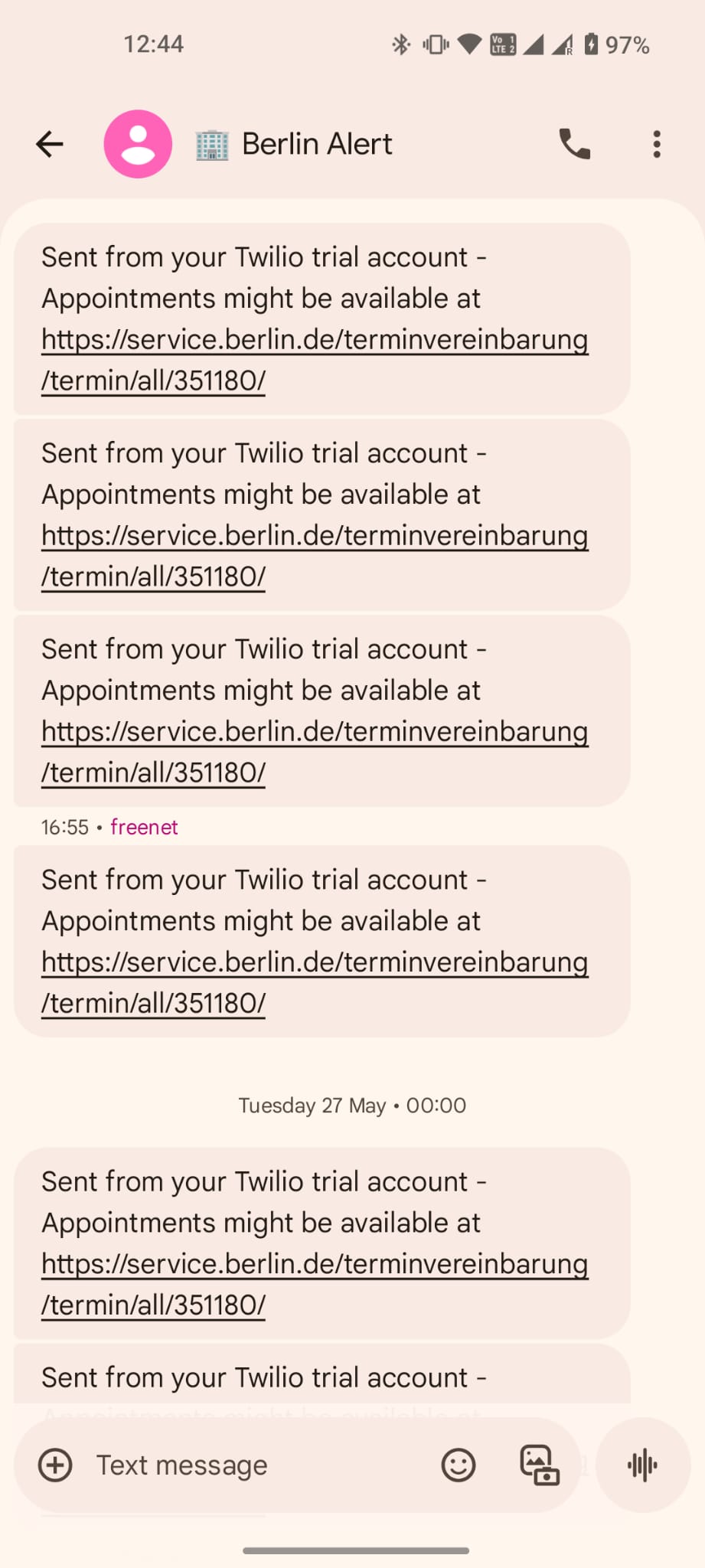Attach a photo from the camera gallery icon
Viewport: 705px width, 1568px height.
pyautogui.click(x=540, y=1465)
